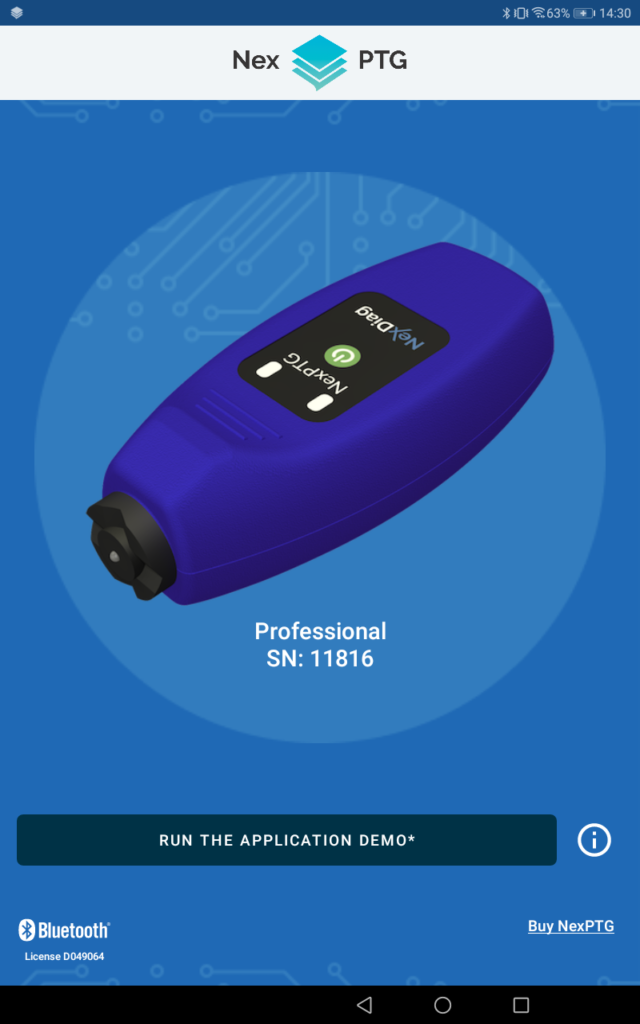Go to the home screen

pos(442,1004)
